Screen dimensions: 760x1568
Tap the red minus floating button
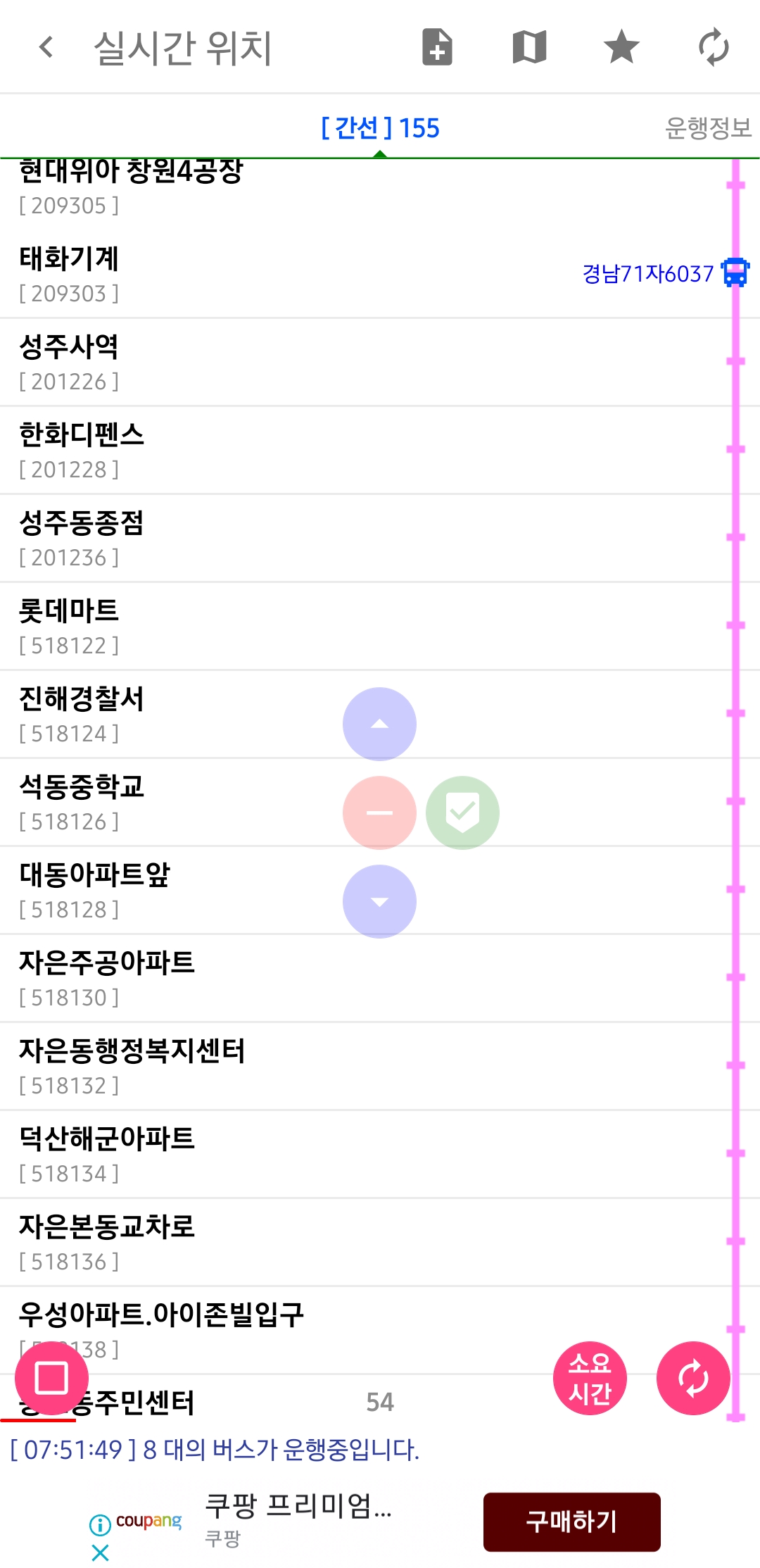[x=379, y=813]
